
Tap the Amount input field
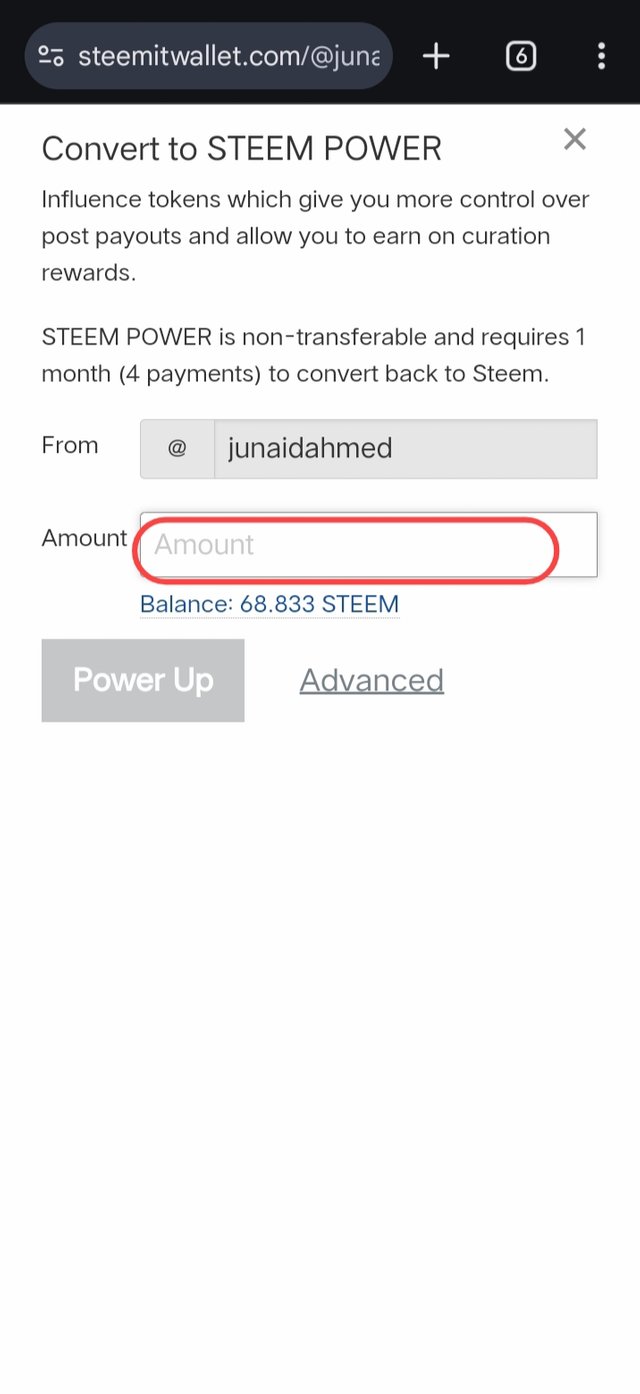click(368, 545)
